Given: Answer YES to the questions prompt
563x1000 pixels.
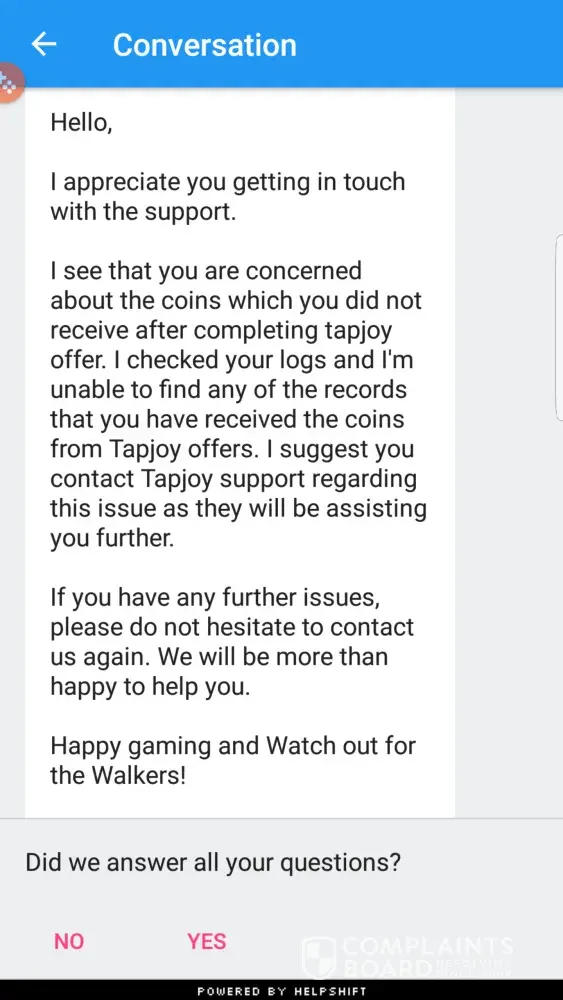Looking at the screenshot, I should (207, 941).
